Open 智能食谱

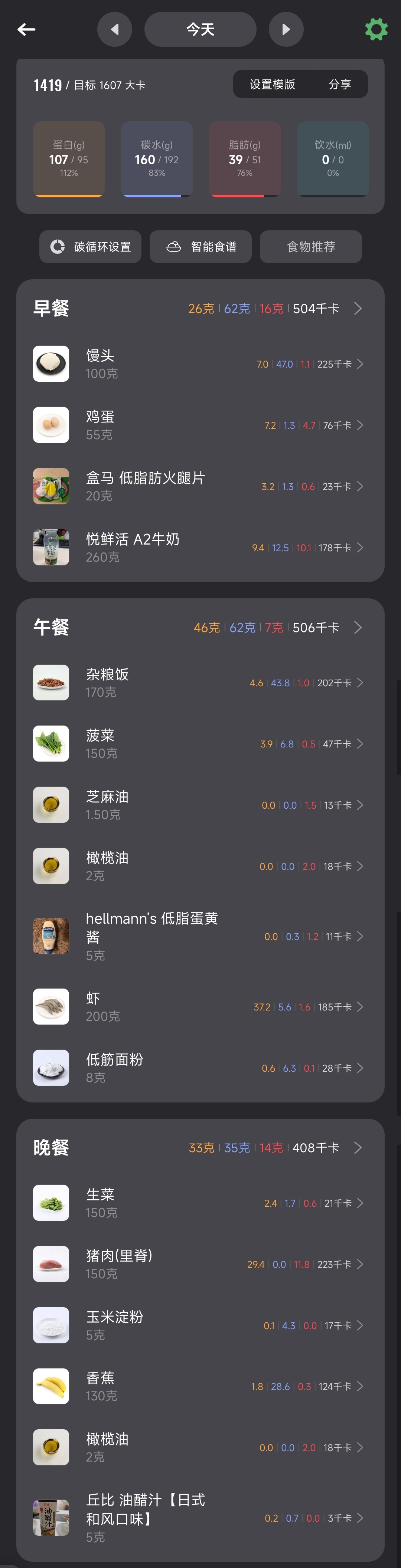[200, 247]
